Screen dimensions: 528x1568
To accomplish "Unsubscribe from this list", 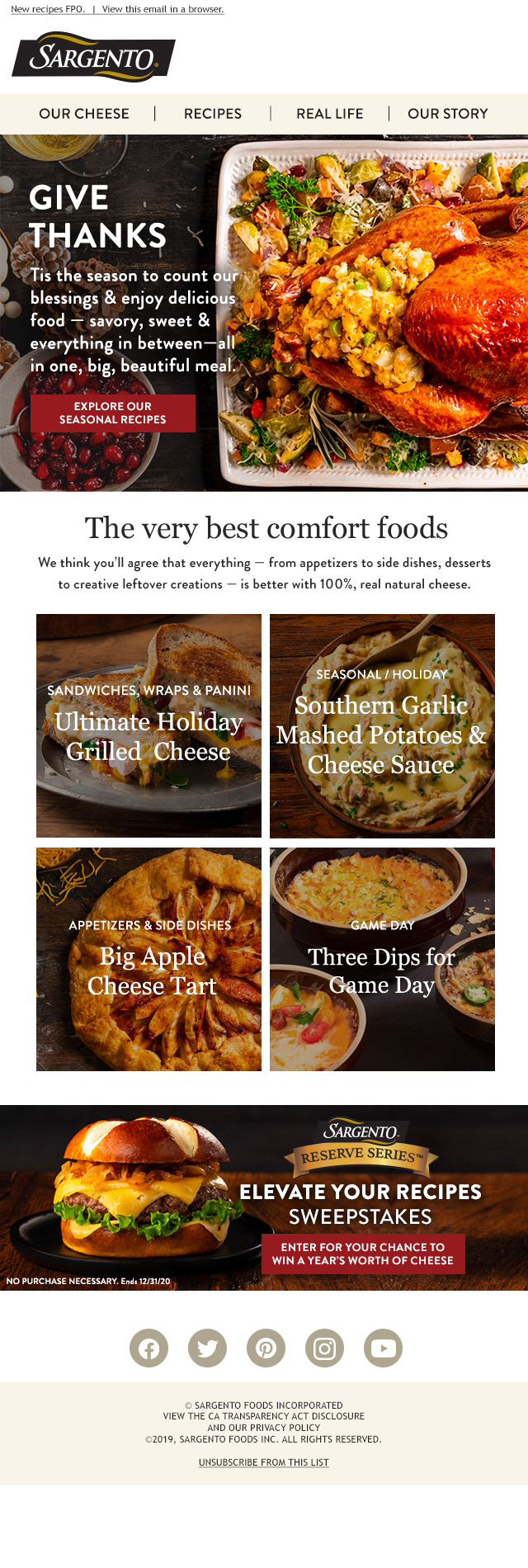I will click(x=264, y=1462).
